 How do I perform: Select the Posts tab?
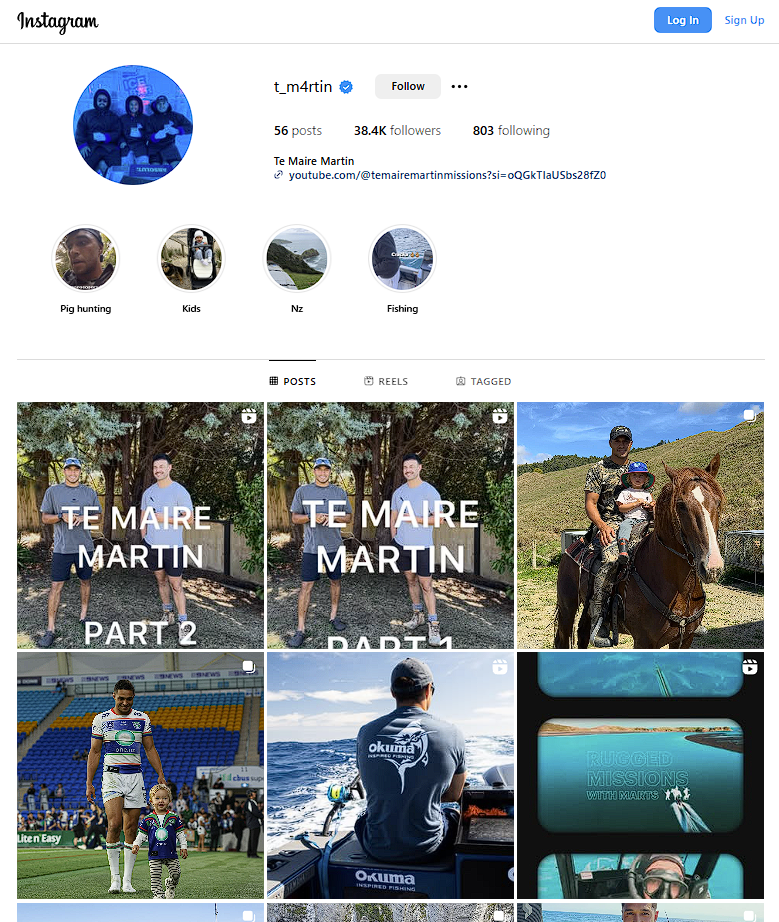click(x=292, y=381)
